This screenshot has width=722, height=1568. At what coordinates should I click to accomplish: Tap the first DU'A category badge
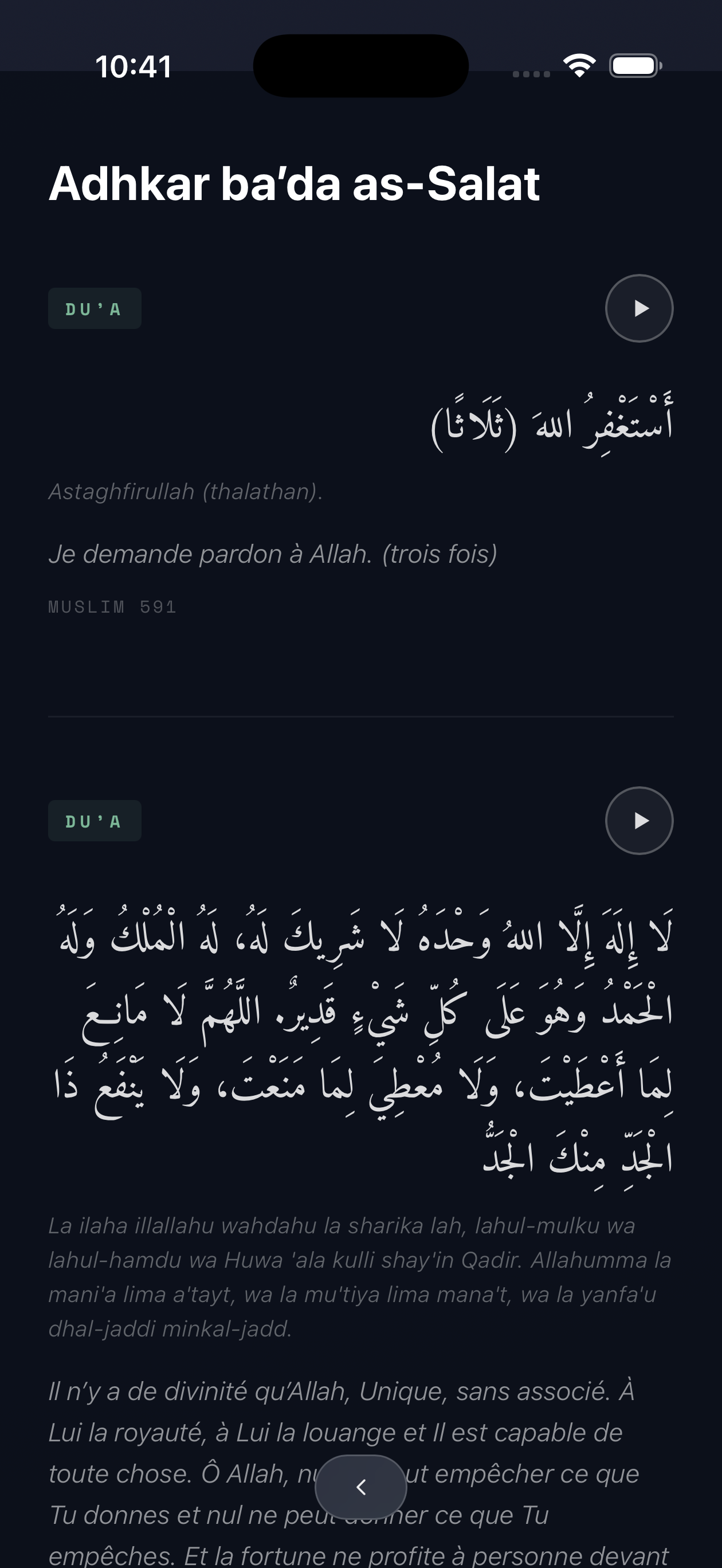(x=95, y=308)
